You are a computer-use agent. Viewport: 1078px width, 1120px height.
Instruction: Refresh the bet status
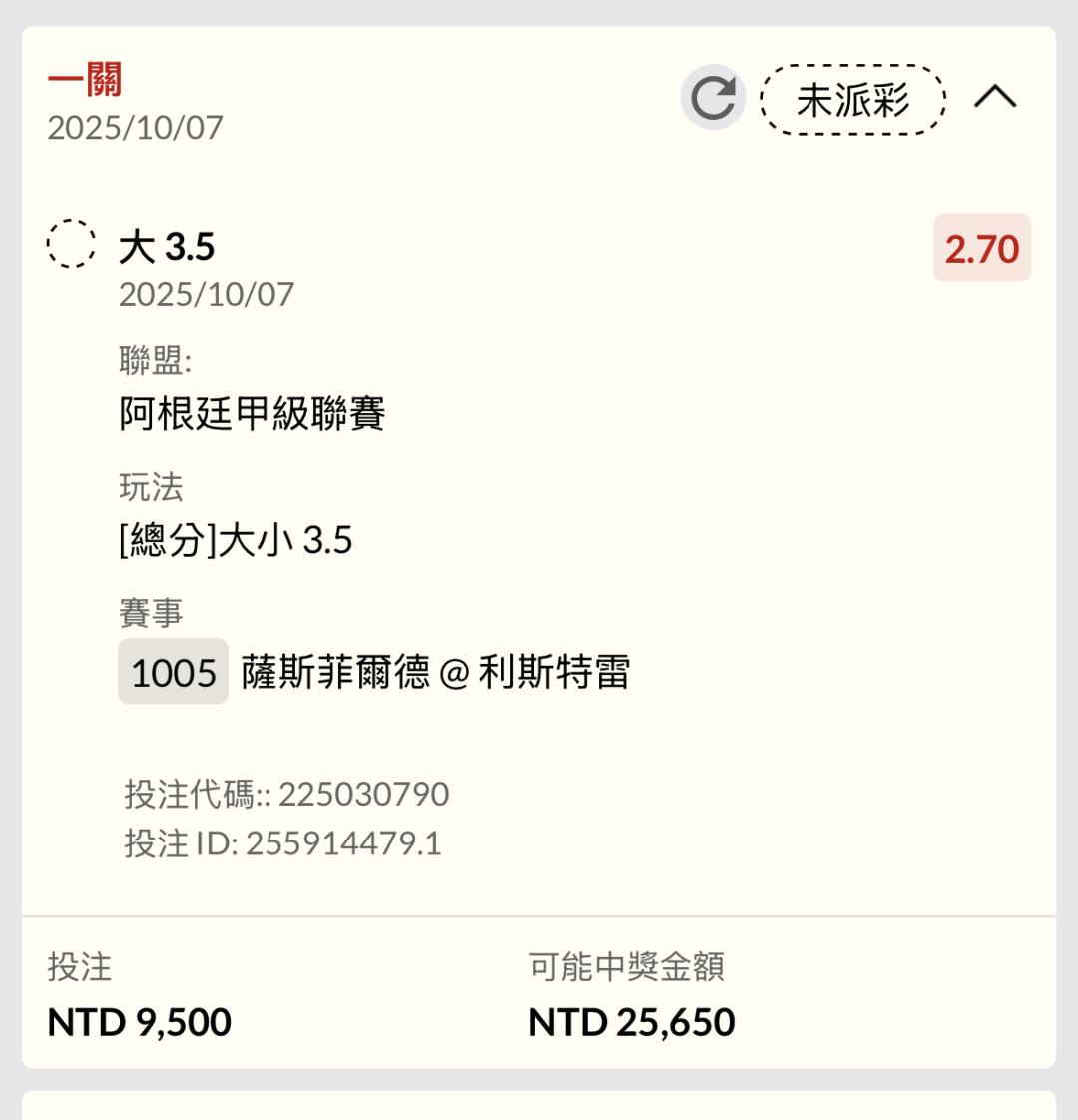(713, 98)
